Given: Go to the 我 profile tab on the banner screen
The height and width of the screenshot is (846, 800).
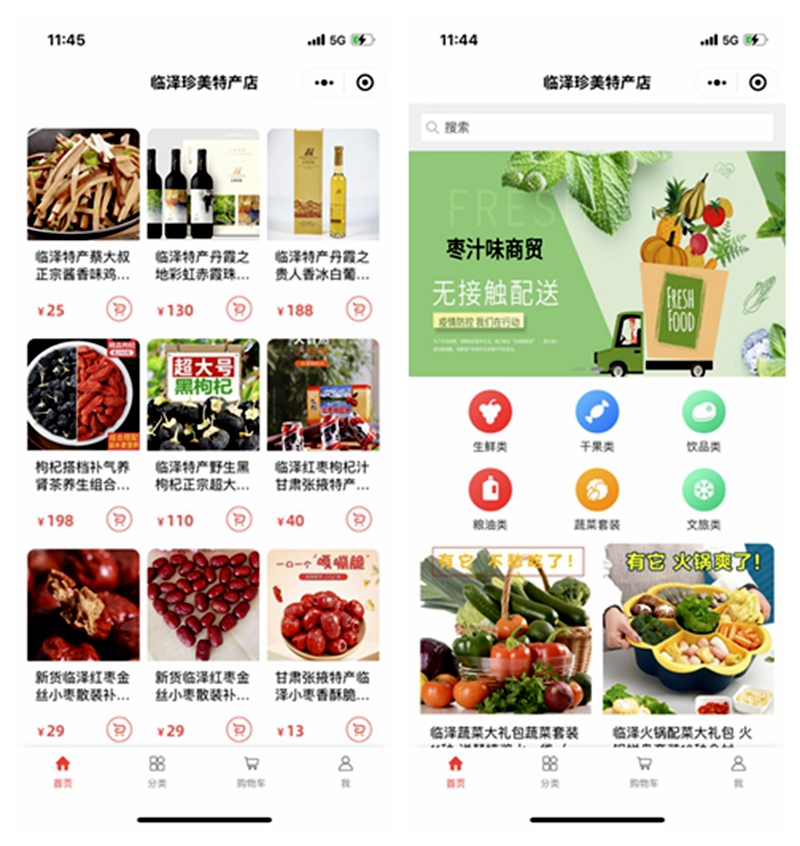Looking at the screenshot, I should [x=738, y=771].
